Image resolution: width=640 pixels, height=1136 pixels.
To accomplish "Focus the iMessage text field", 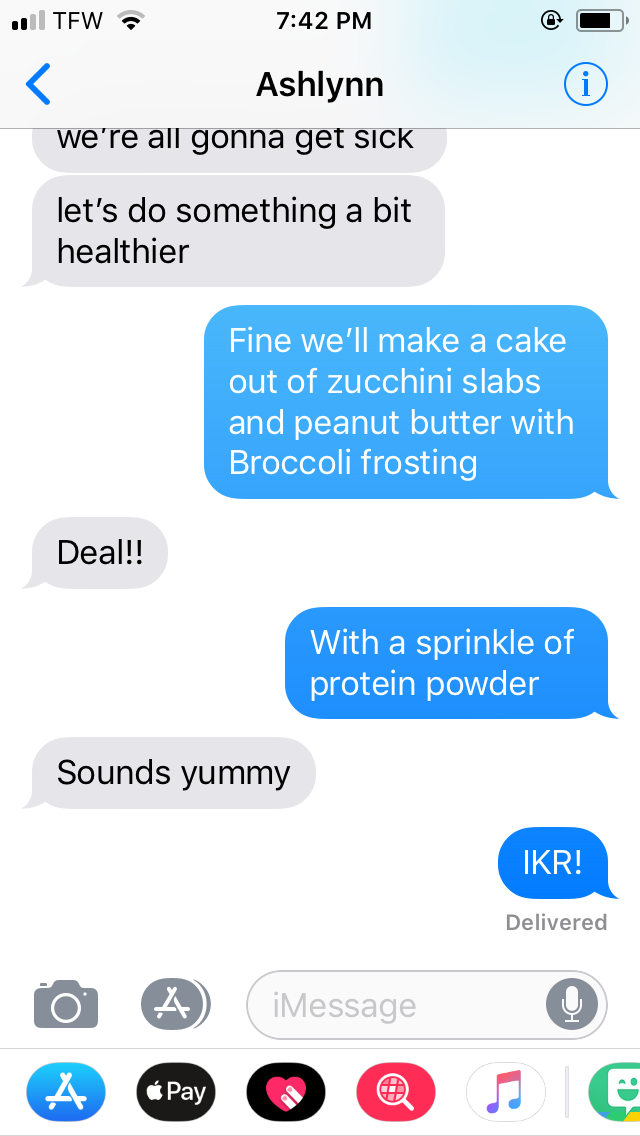I will click(400, 1004).
